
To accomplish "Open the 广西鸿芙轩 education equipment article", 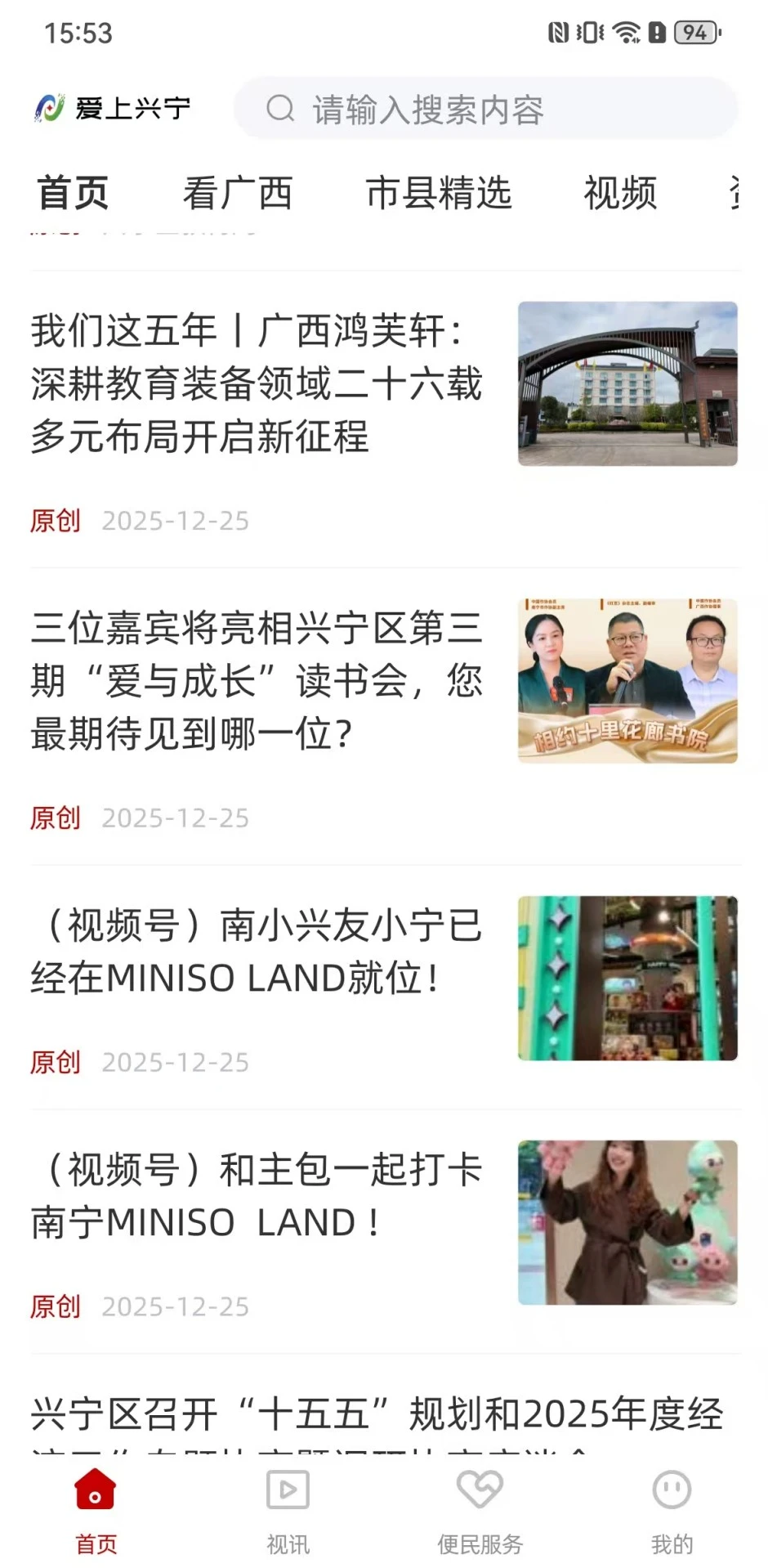I will [257, 383].
